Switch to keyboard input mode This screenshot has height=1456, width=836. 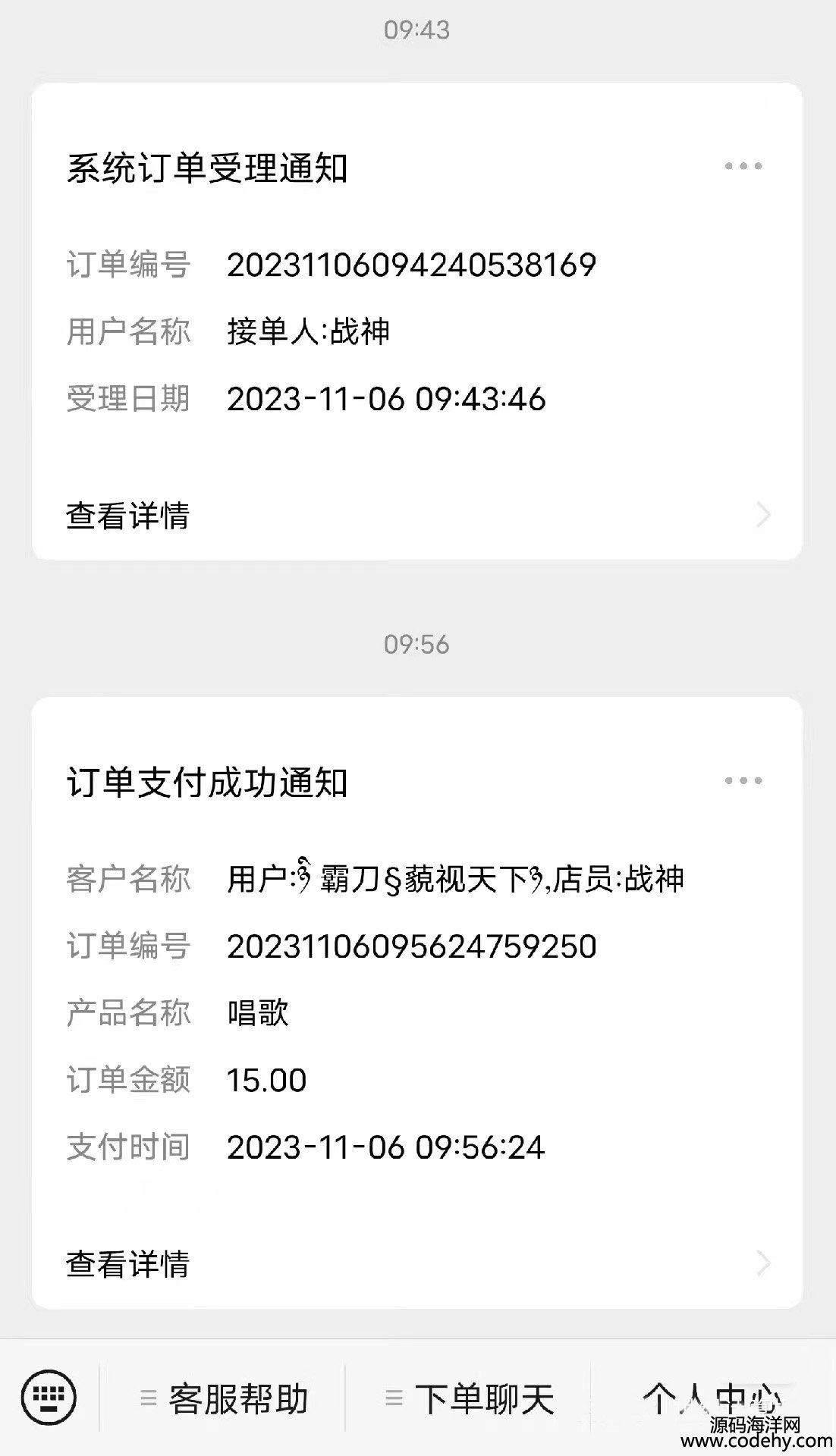pyautogui.click(x=49, y=1397)
